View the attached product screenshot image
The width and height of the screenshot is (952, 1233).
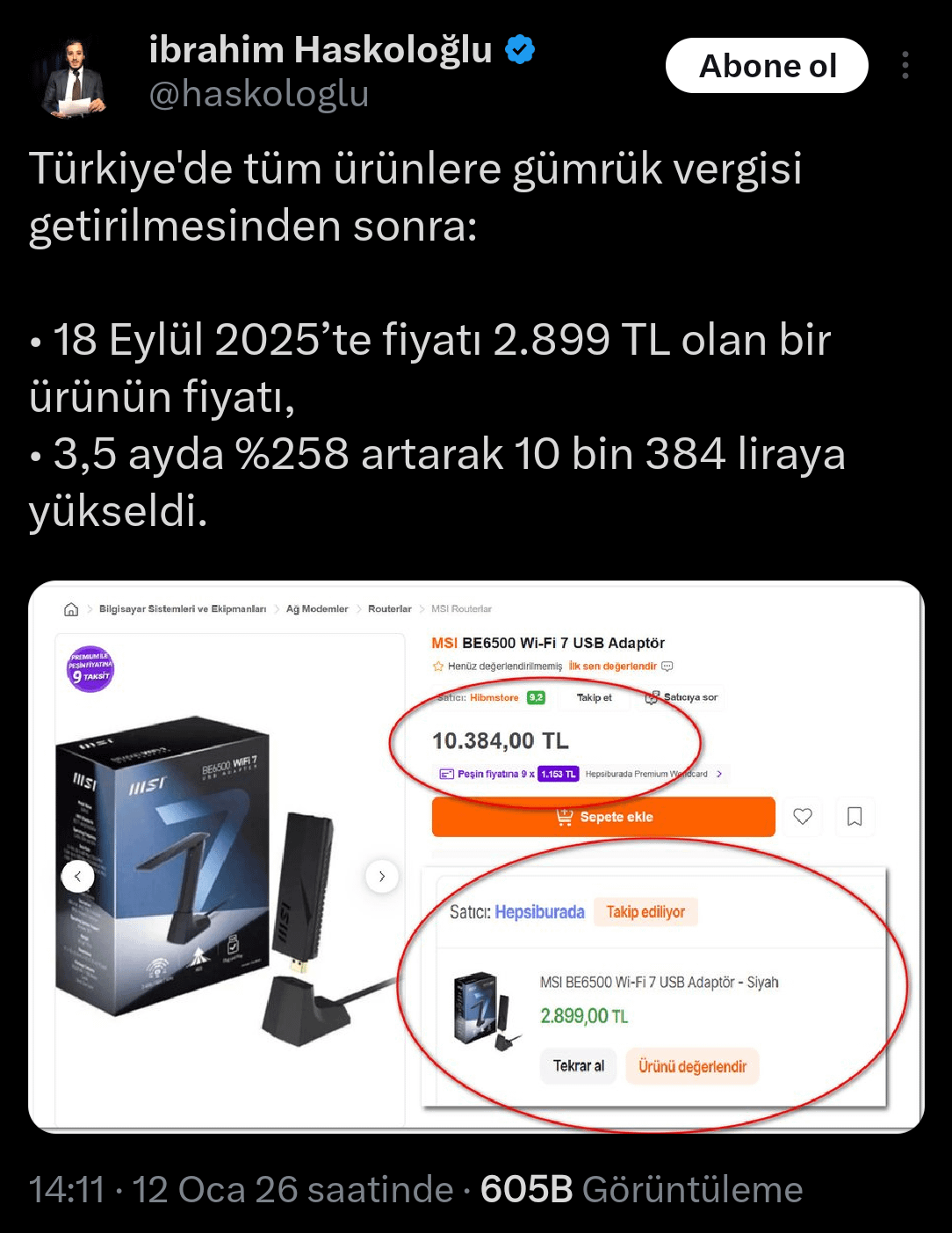click(476, 856)
